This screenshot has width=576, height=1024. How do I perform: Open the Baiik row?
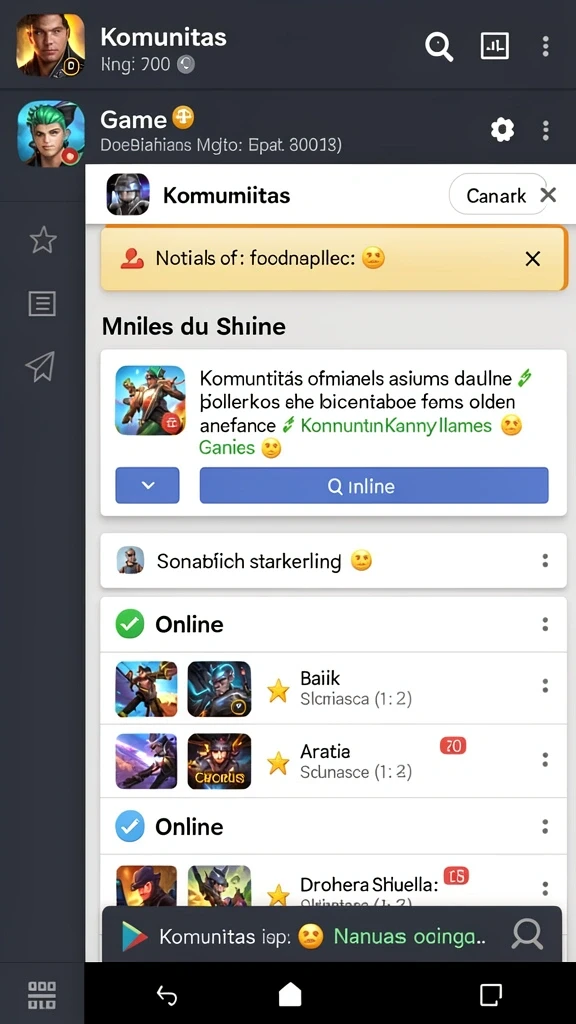pyautogui.click(x=333, y=688)
